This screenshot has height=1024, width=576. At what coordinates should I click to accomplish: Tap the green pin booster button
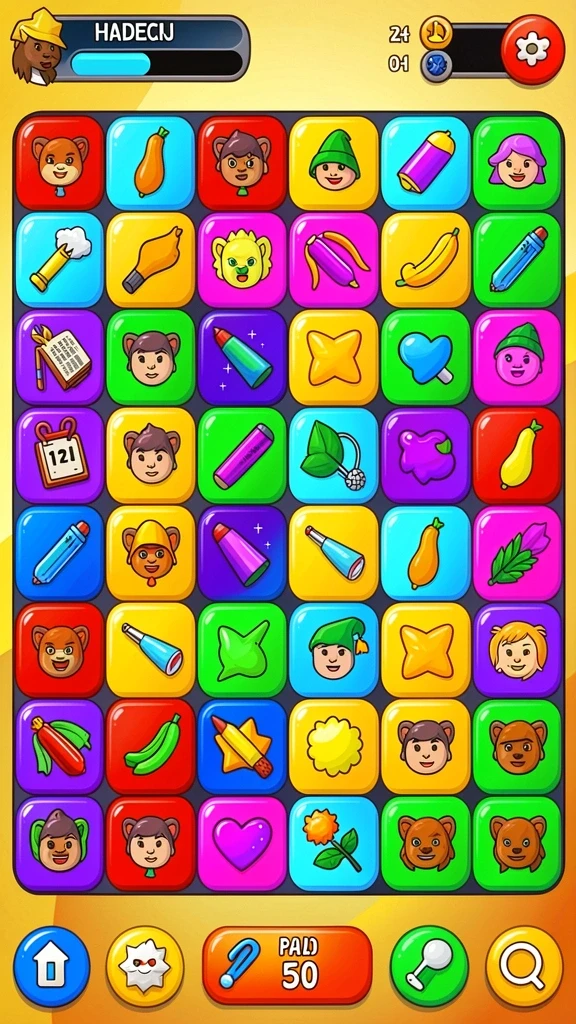pyautogui.click(x=429, y=967)
